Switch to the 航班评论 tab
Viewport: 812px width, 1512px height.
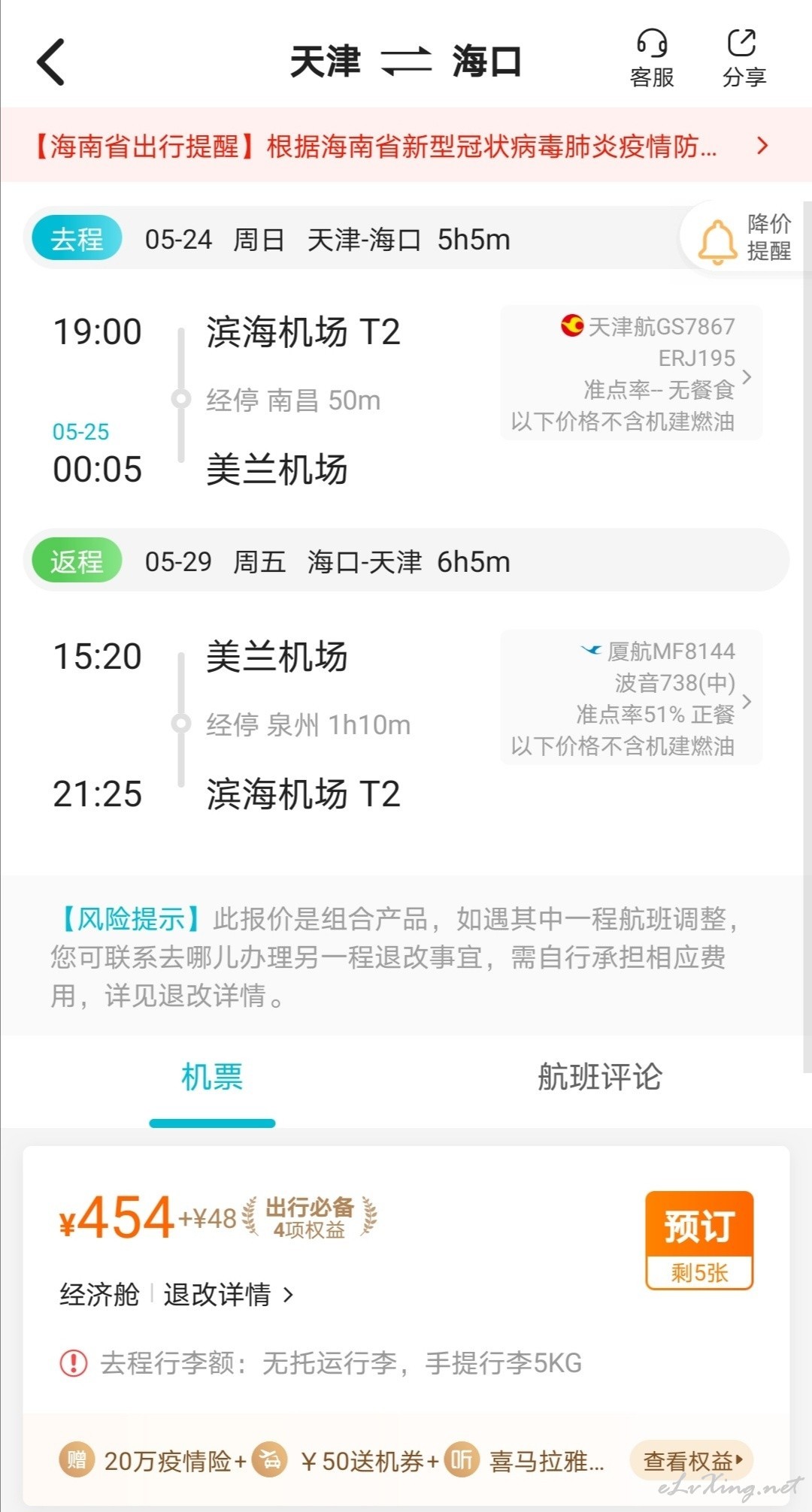599,1077
